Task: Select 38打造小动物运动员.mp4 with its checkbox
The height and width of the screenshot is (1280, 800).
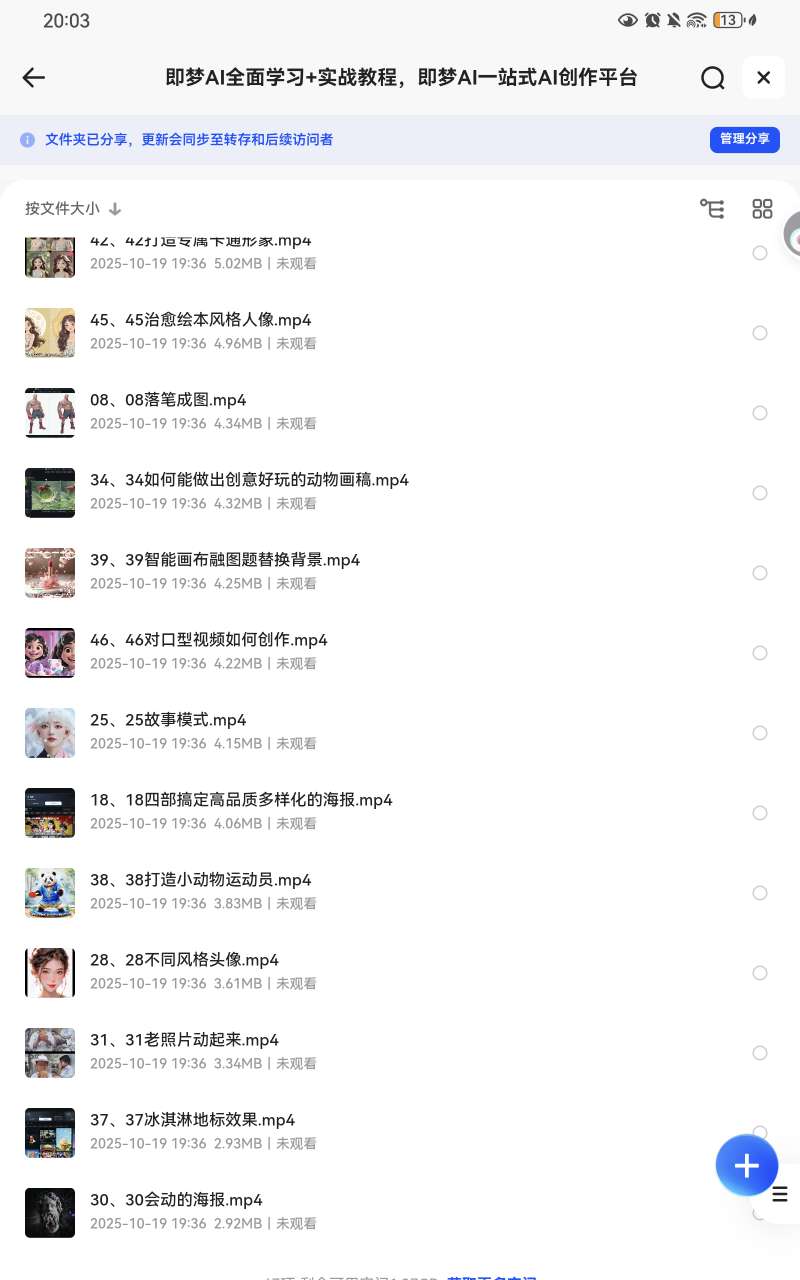Action: tap(760, 893)
